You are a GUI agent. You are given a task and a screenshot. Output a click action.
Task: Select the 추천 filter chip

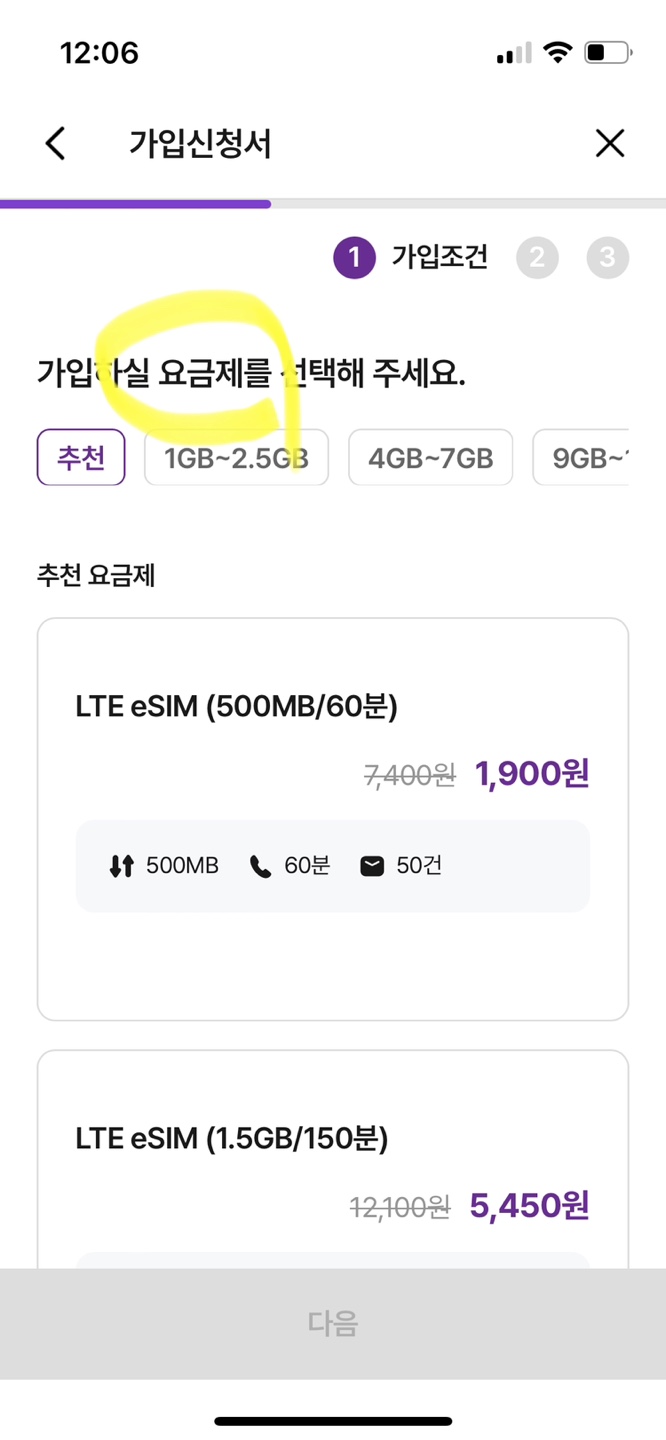[81, 457]
